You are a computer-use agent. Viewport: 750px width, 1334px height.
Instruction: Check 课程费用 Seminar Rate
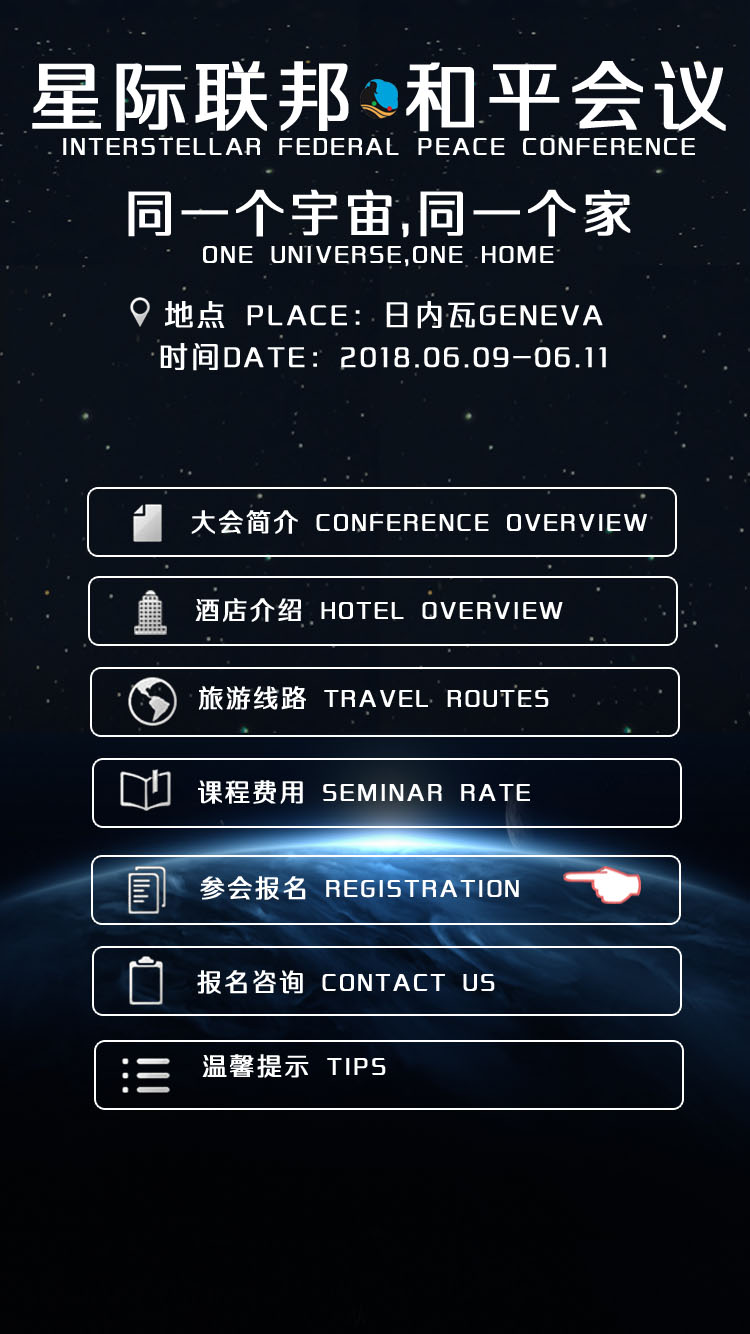coord(387,793)
